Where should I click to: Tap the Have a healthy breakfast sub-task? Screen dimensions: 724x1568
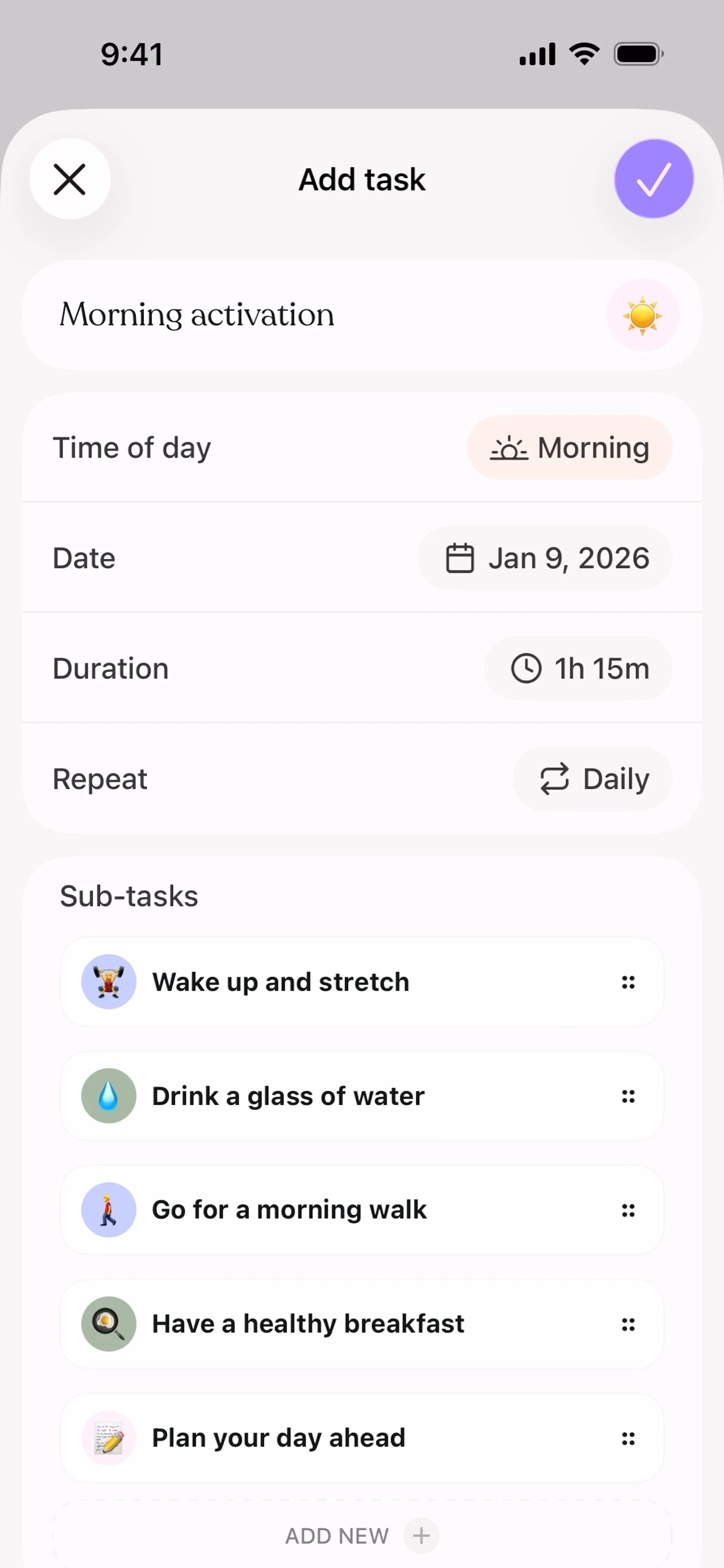click(x=307, y=1324)
